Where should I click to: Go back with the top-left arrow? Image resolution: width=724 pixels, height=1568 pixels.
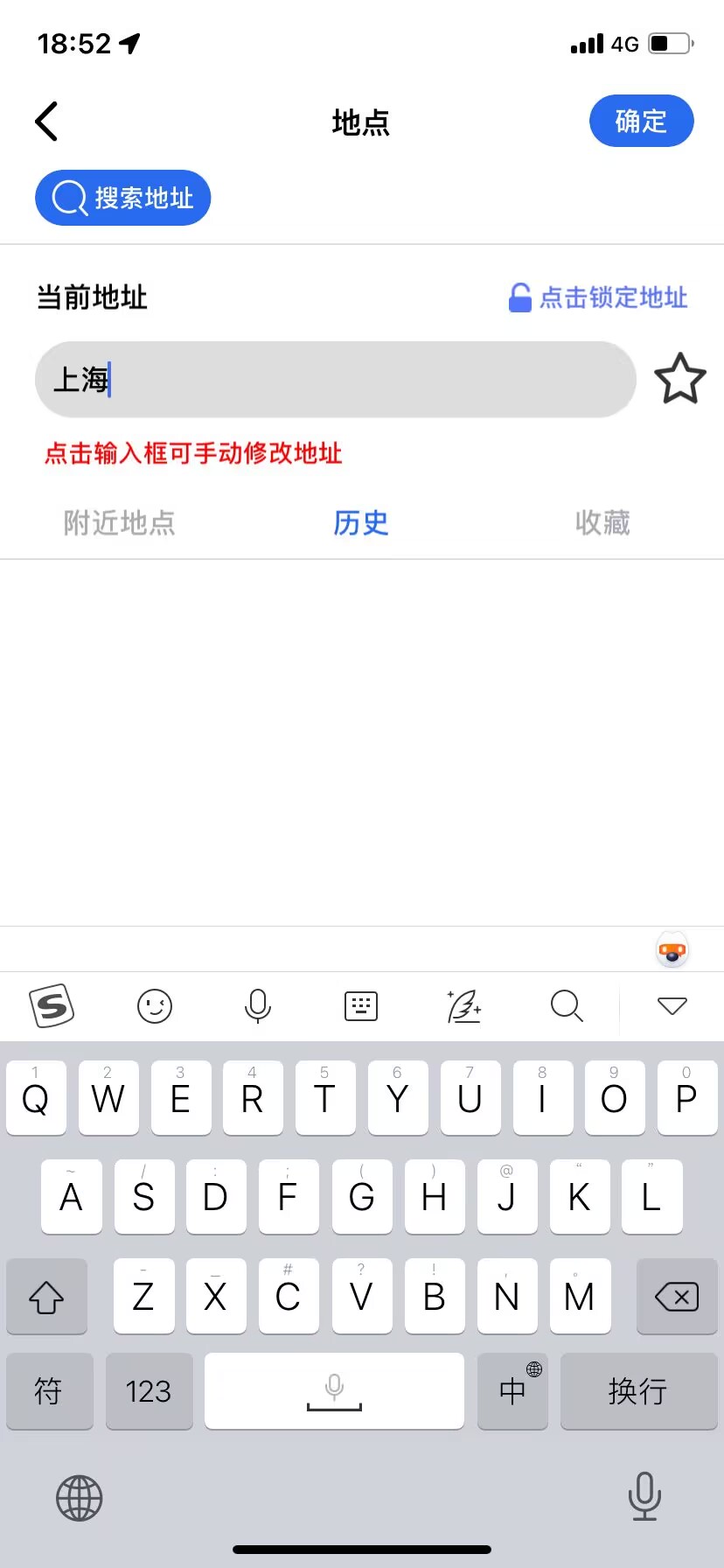coord(47,122)
